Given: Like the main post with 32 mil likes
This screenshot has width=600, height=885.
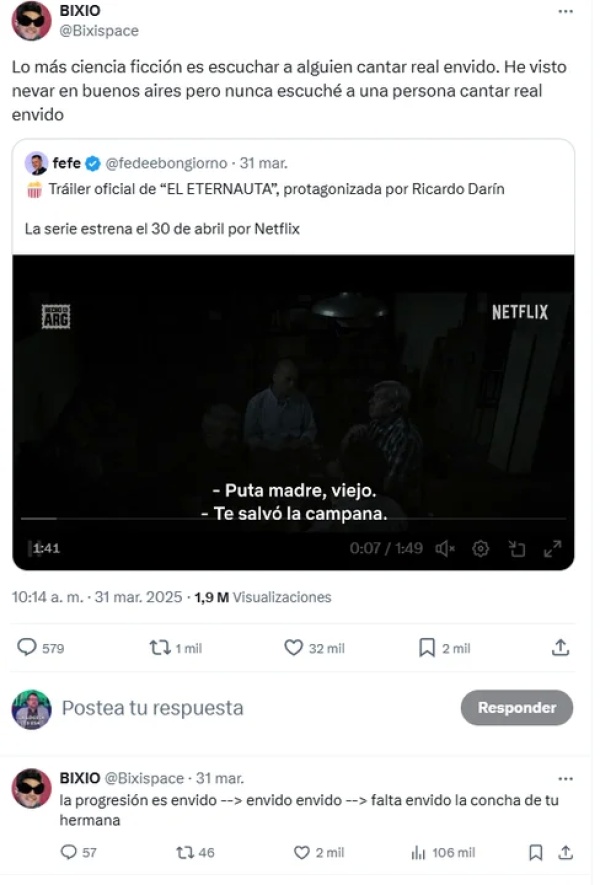Looking at the screenshot, I should click(x=294, y=648).
